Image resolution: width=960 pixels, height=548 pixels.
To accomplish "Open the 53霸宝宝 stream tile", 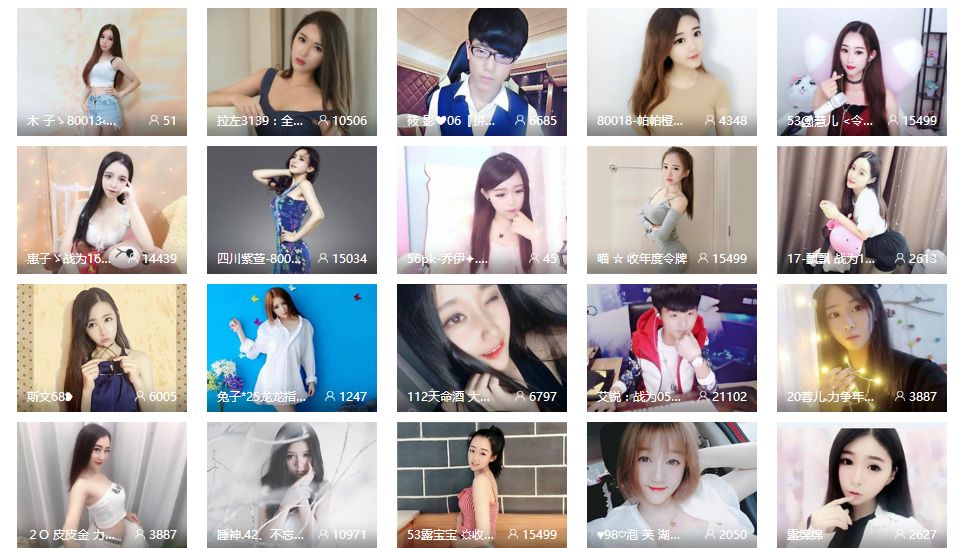I will point(481,484).
